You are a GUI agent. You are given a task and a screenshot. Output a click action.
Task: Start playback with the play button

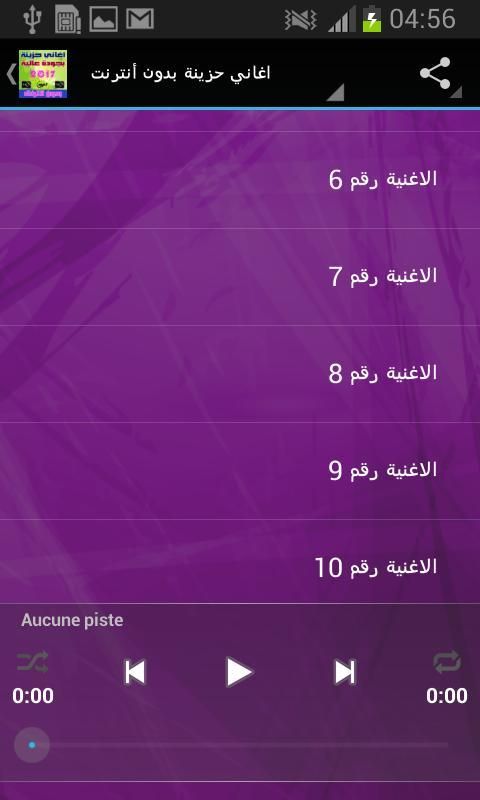pos(239,672)
